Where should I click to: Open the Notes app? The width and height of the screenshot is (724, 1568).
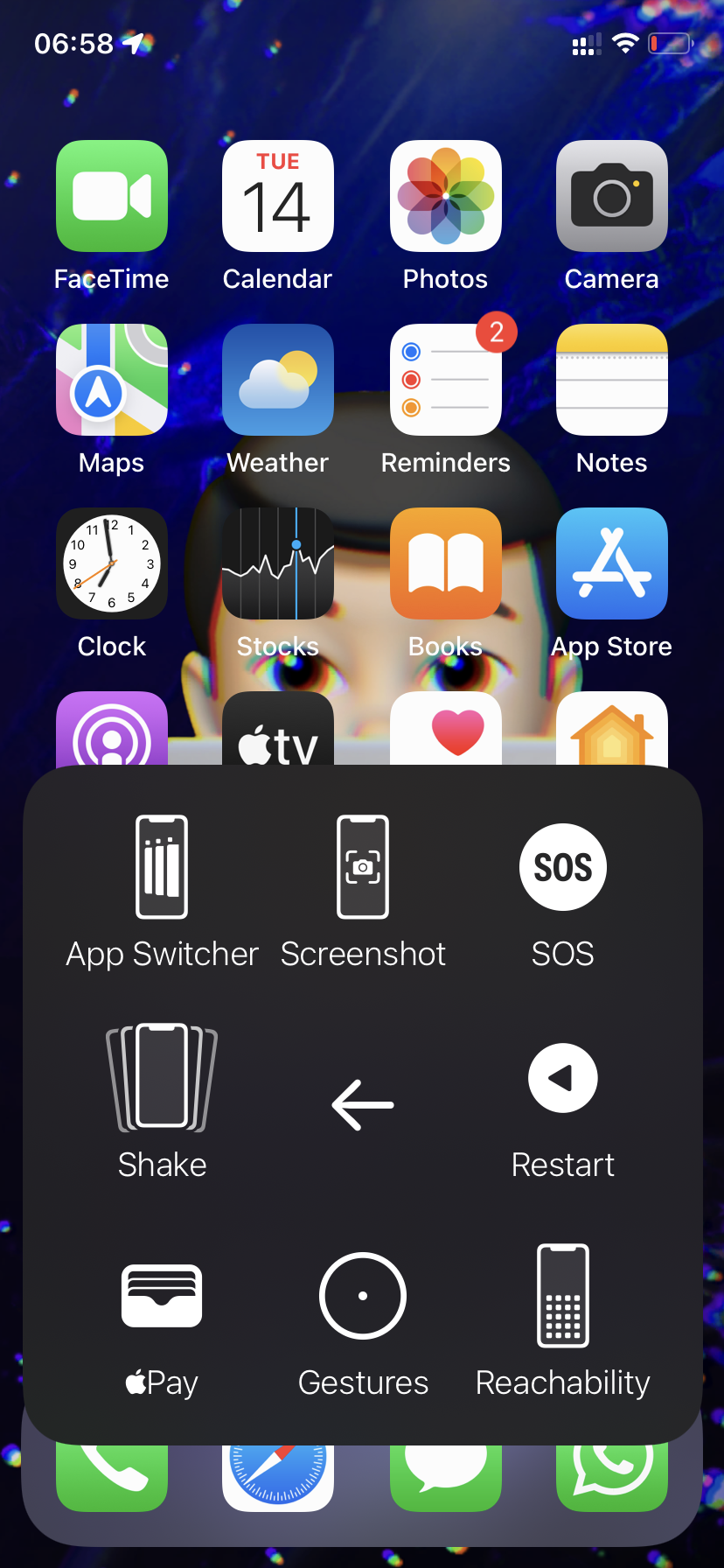click(612, 380)
